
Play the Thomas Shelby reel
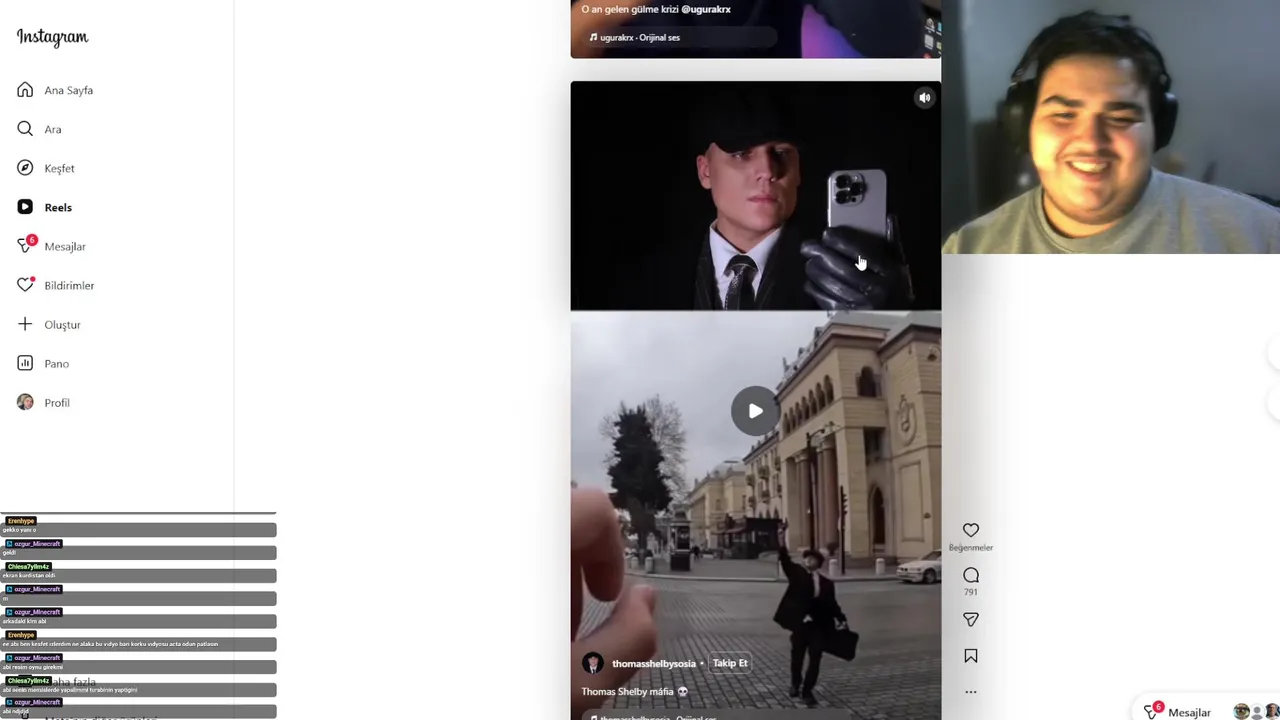(x=755, y=411)
